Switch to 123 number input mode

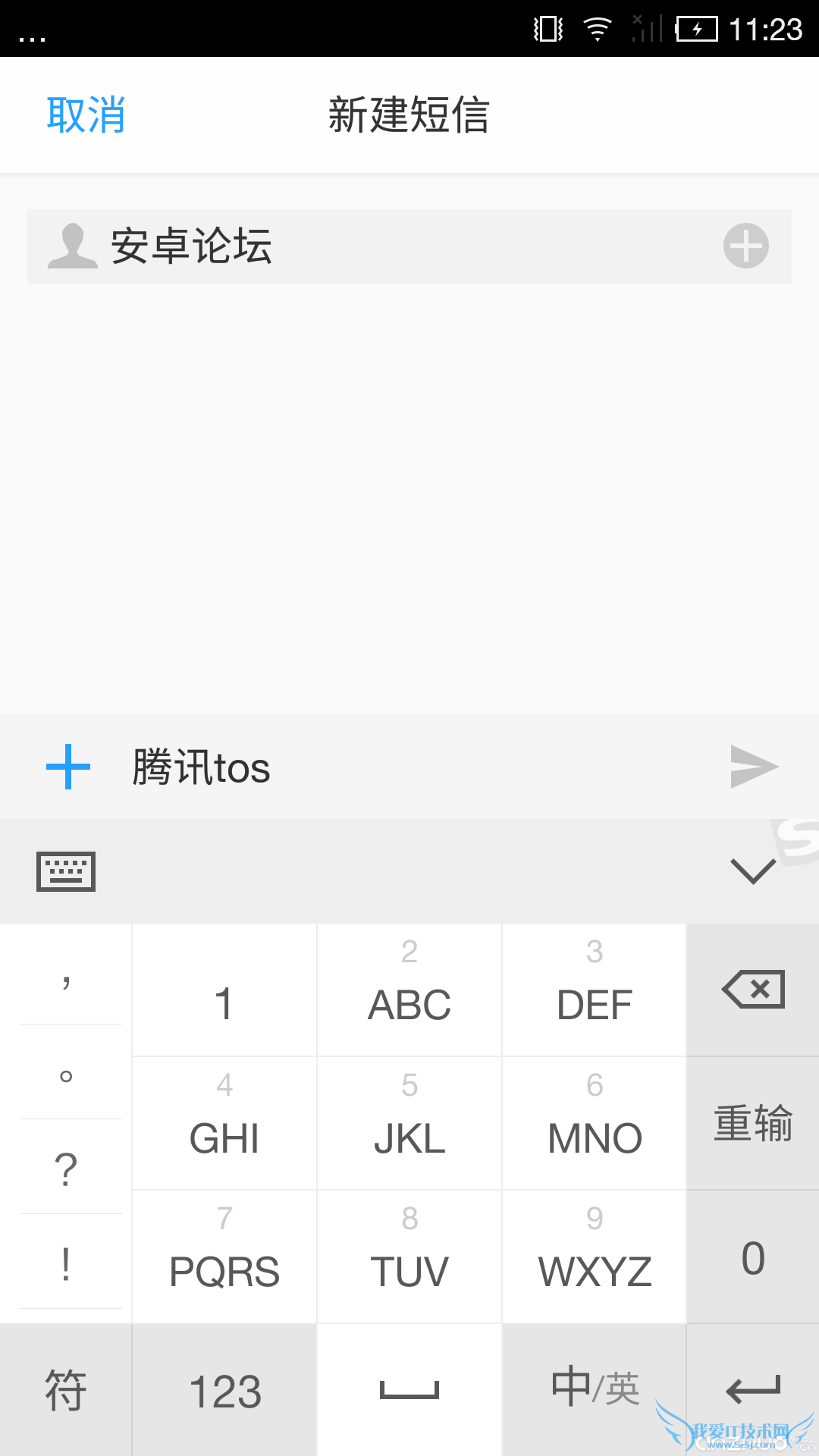click(224, 1390)
